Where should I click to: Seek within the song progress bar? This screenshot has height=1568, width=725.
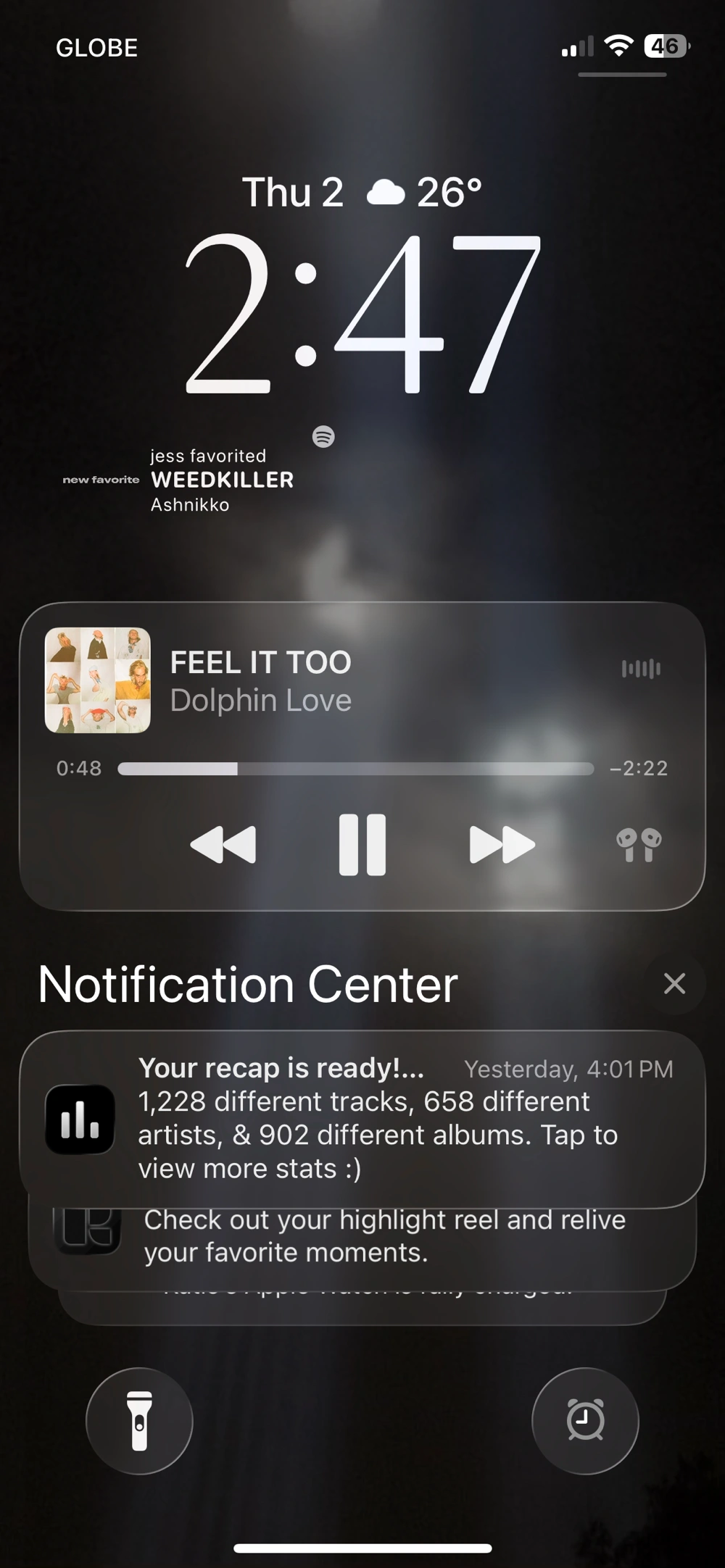[x=355, y=769]
